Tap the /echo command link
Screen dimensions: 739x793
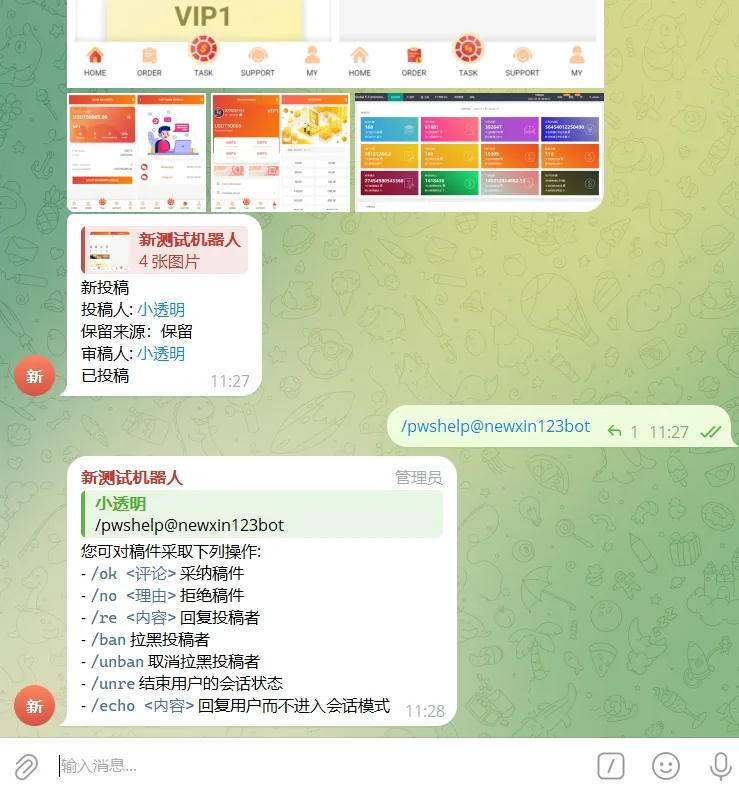coord(114,705)
